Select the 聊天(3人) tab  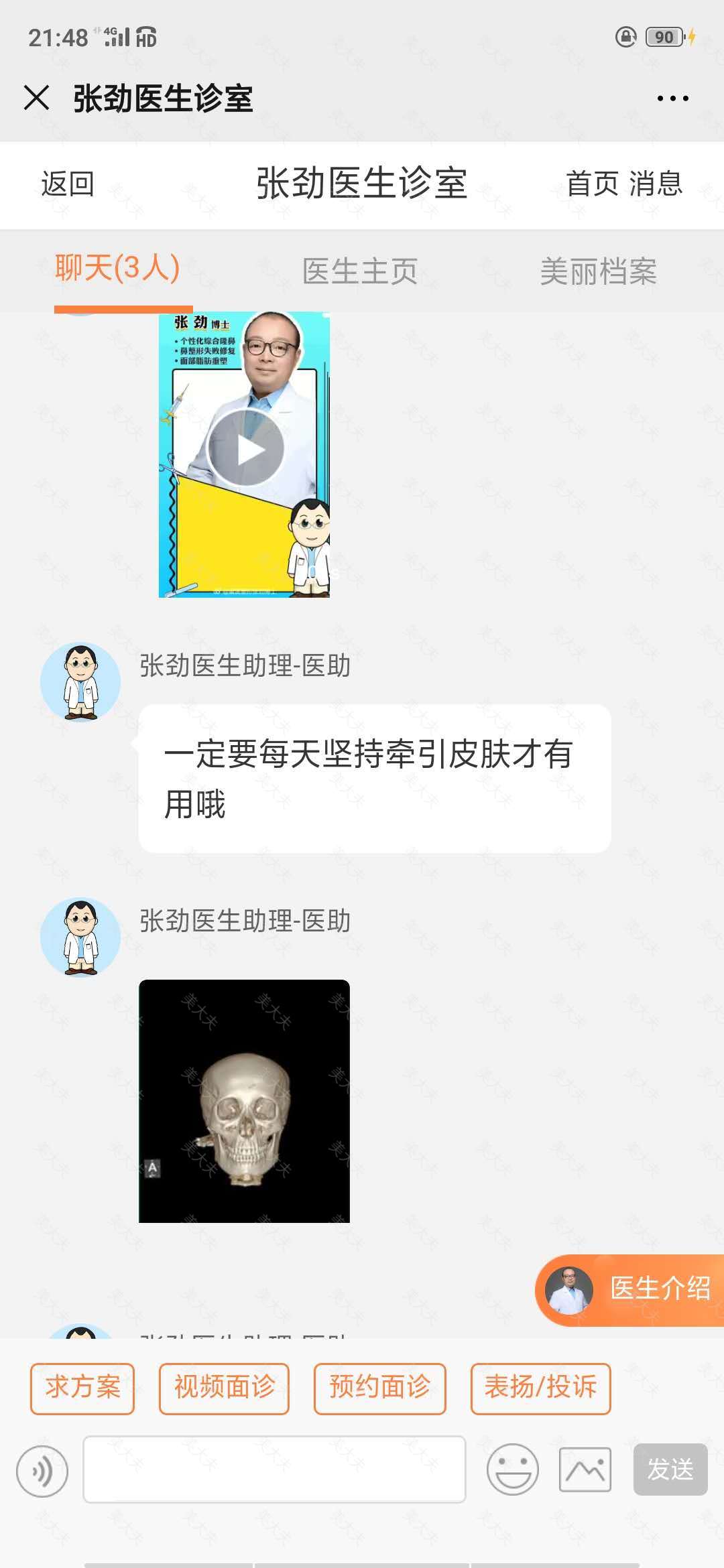coord(118,269)
